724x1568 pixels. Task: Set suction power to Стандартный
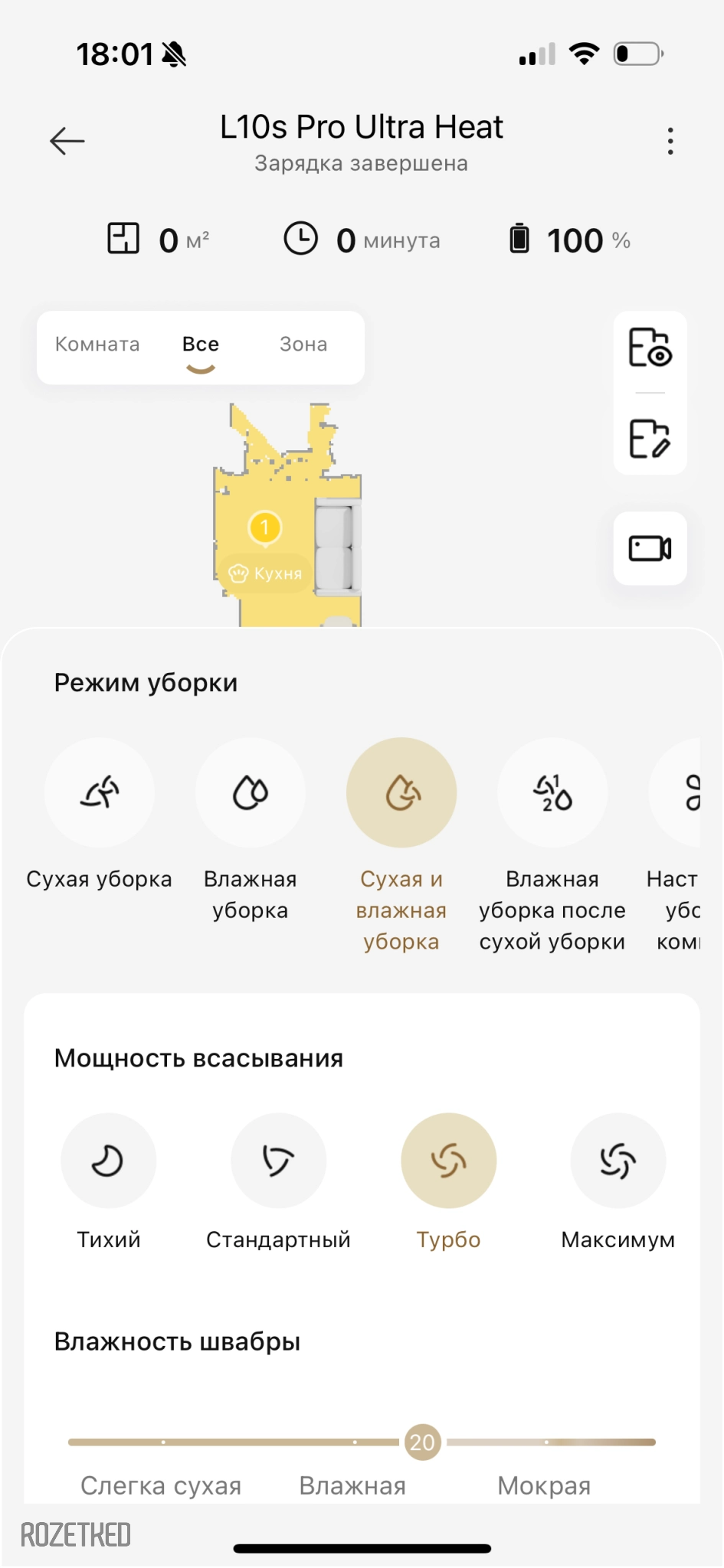(278, 1161)
